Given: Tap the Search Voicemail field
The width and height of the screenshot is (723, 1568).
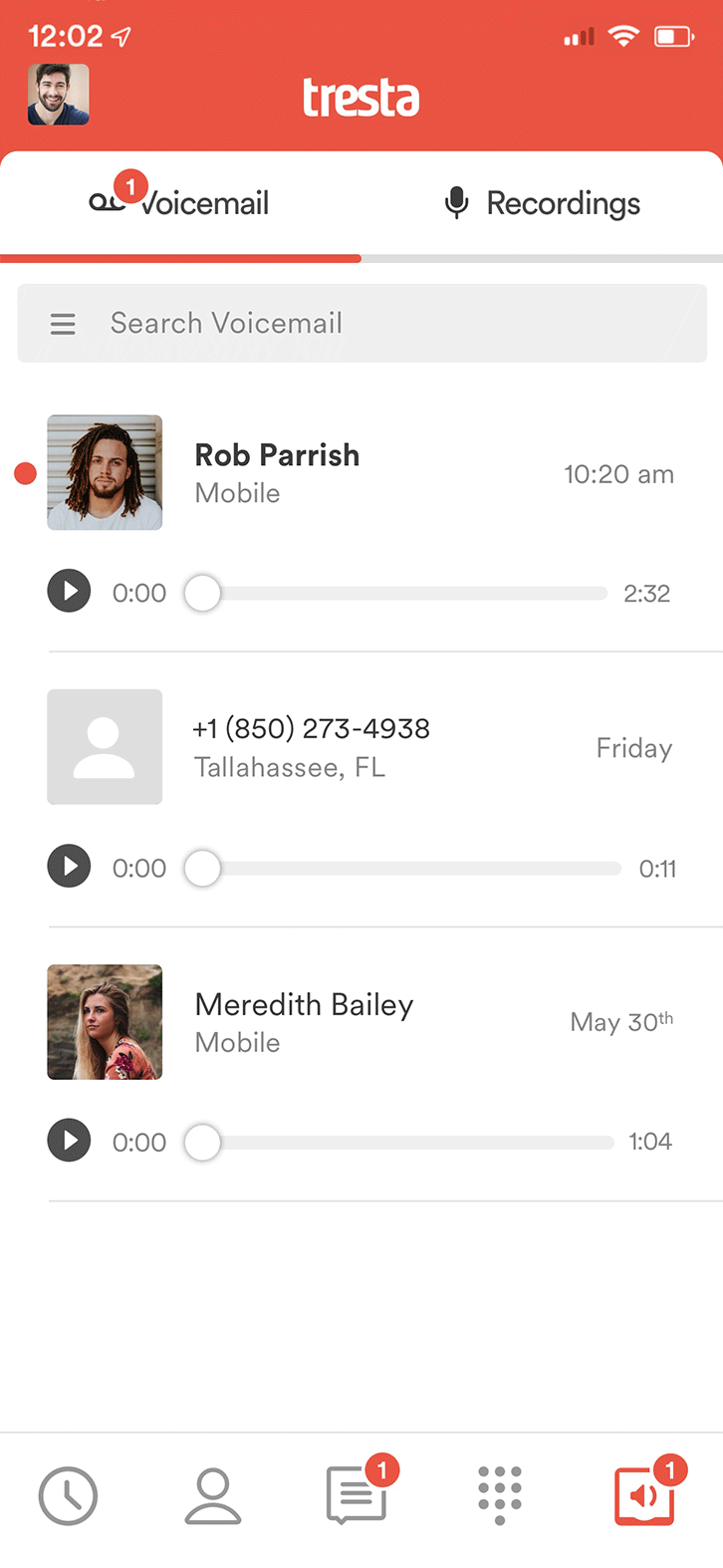Looking at the screenshot, I should point(398,324).
